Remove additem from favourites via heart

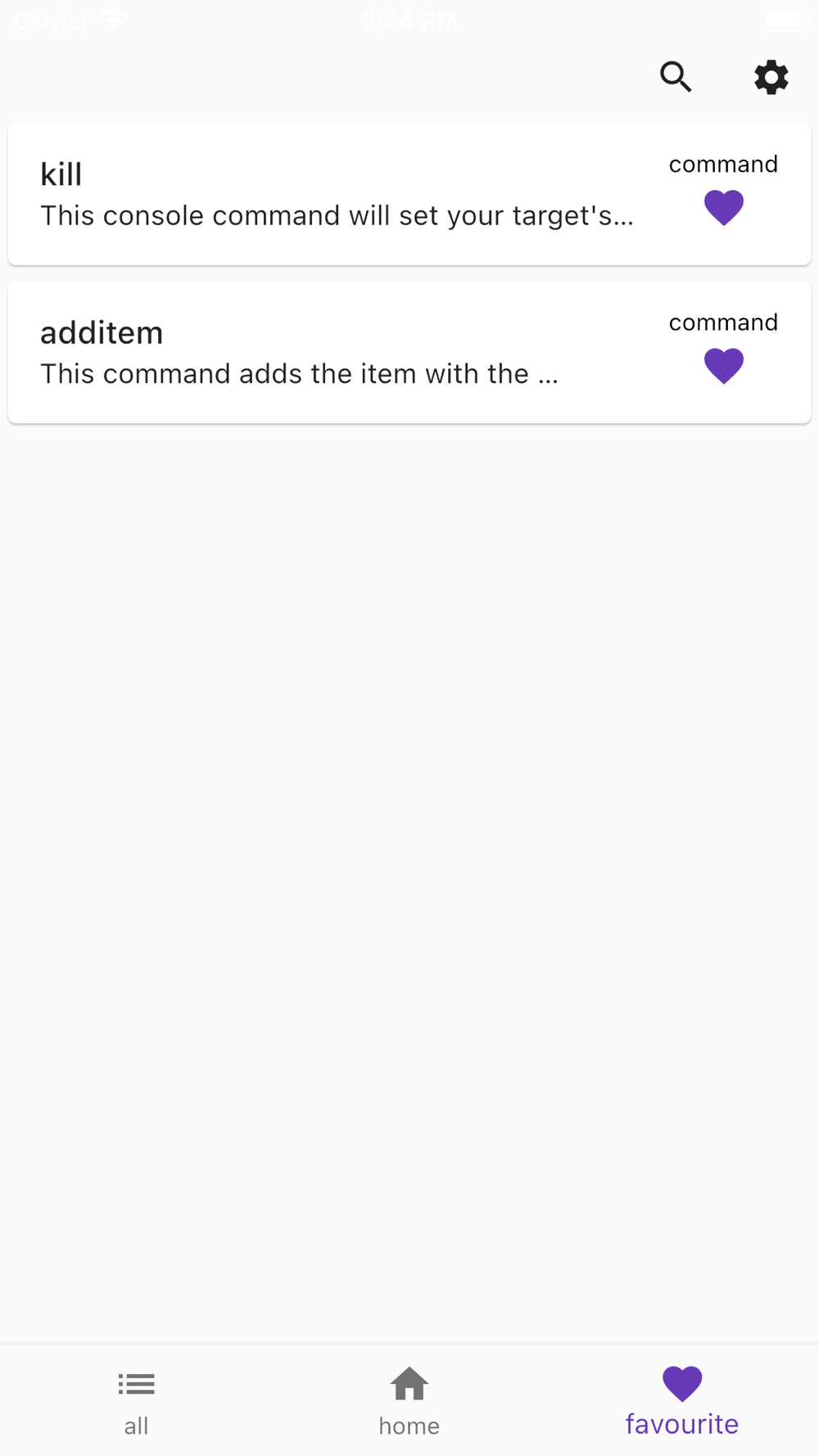point(724,365)
